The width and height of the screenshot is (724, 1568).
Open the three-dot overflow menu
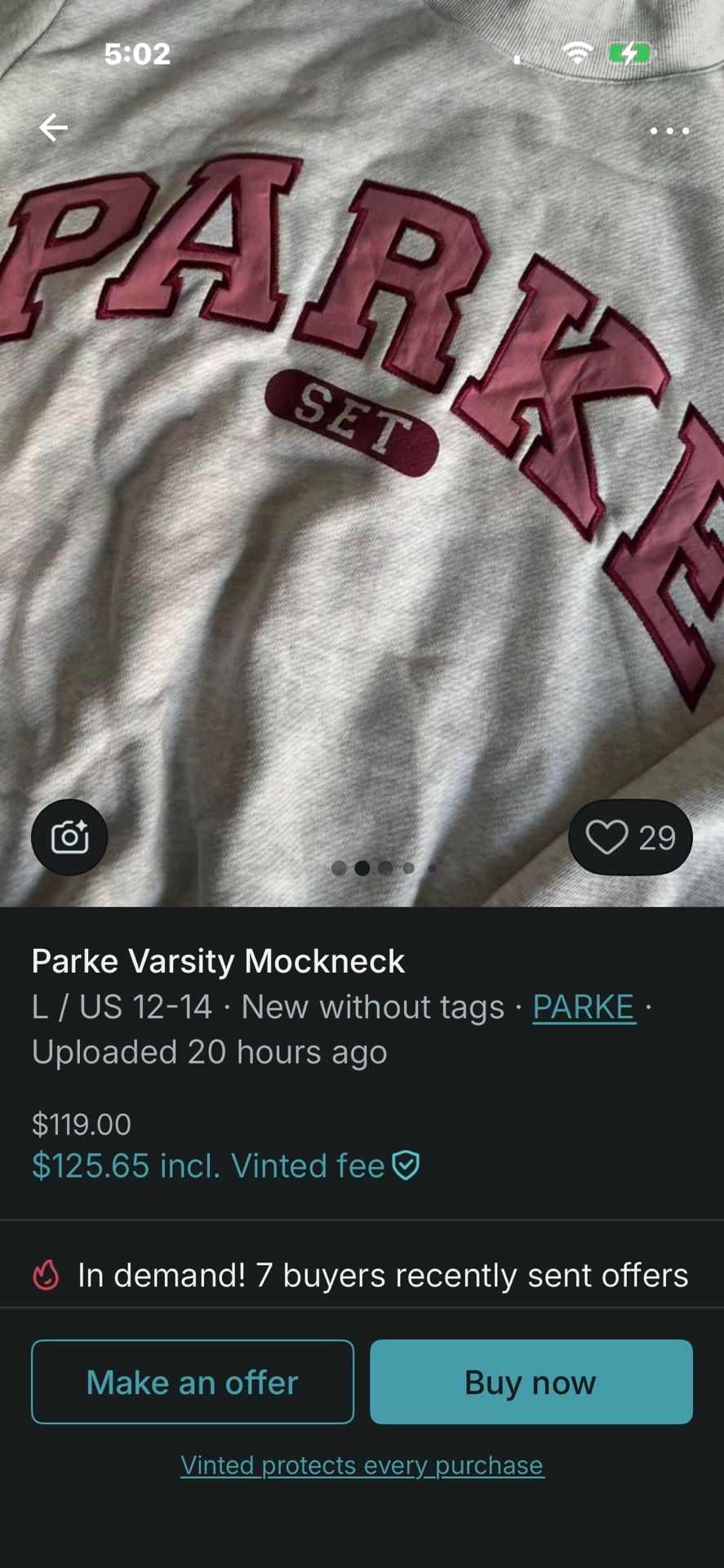coord(669,131)
